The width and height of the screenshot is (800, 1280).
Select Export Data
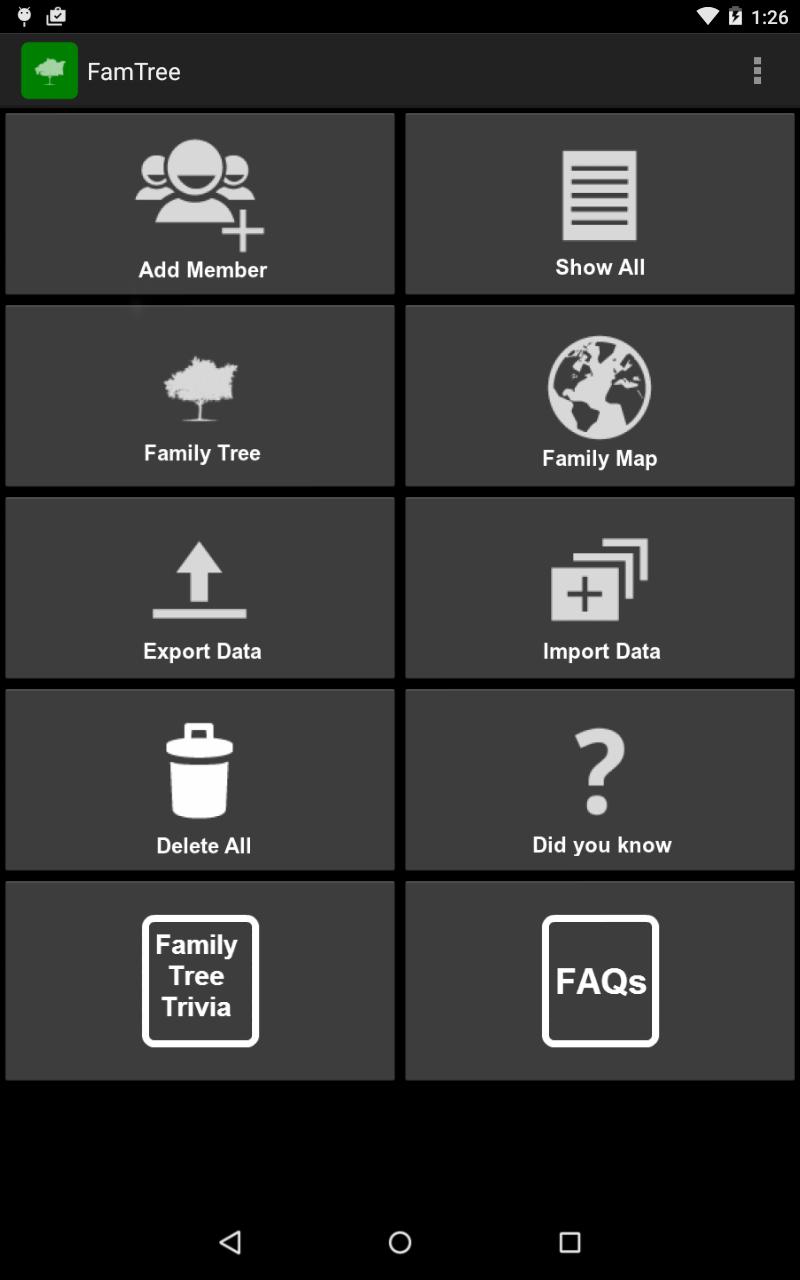coord(200,588)
